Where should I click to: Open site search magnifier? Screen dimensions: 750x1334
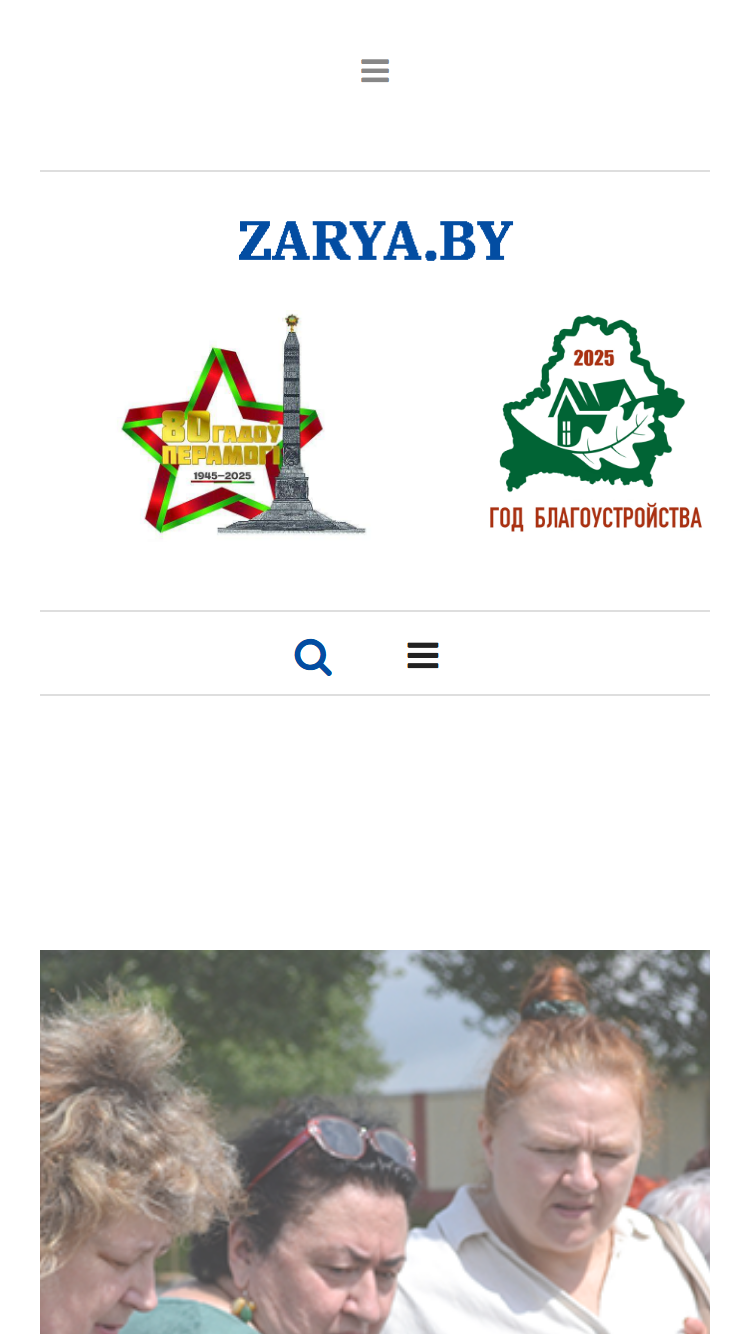click(x=313, y=657)
